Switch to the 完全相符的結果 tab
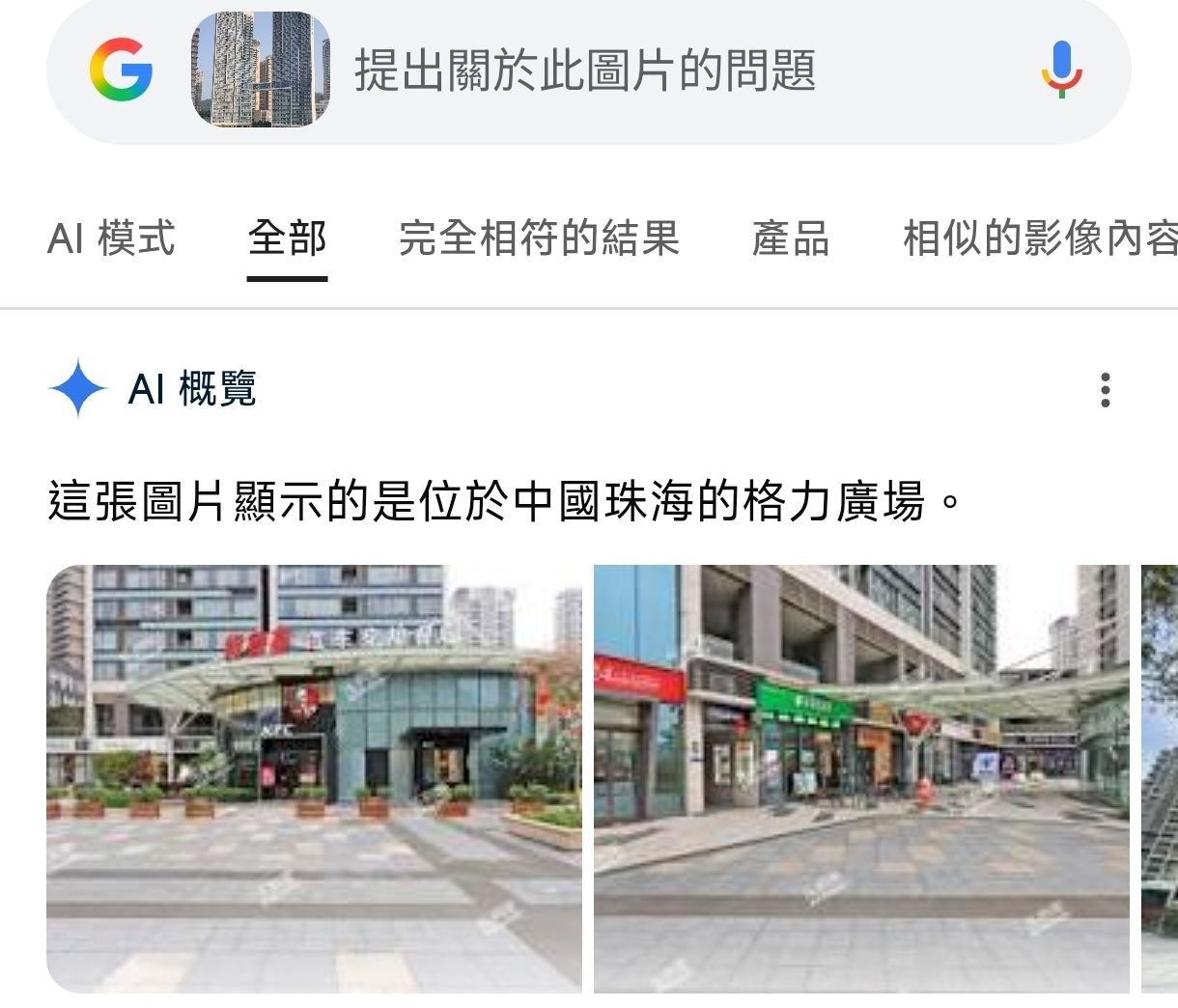 point(539,238)
